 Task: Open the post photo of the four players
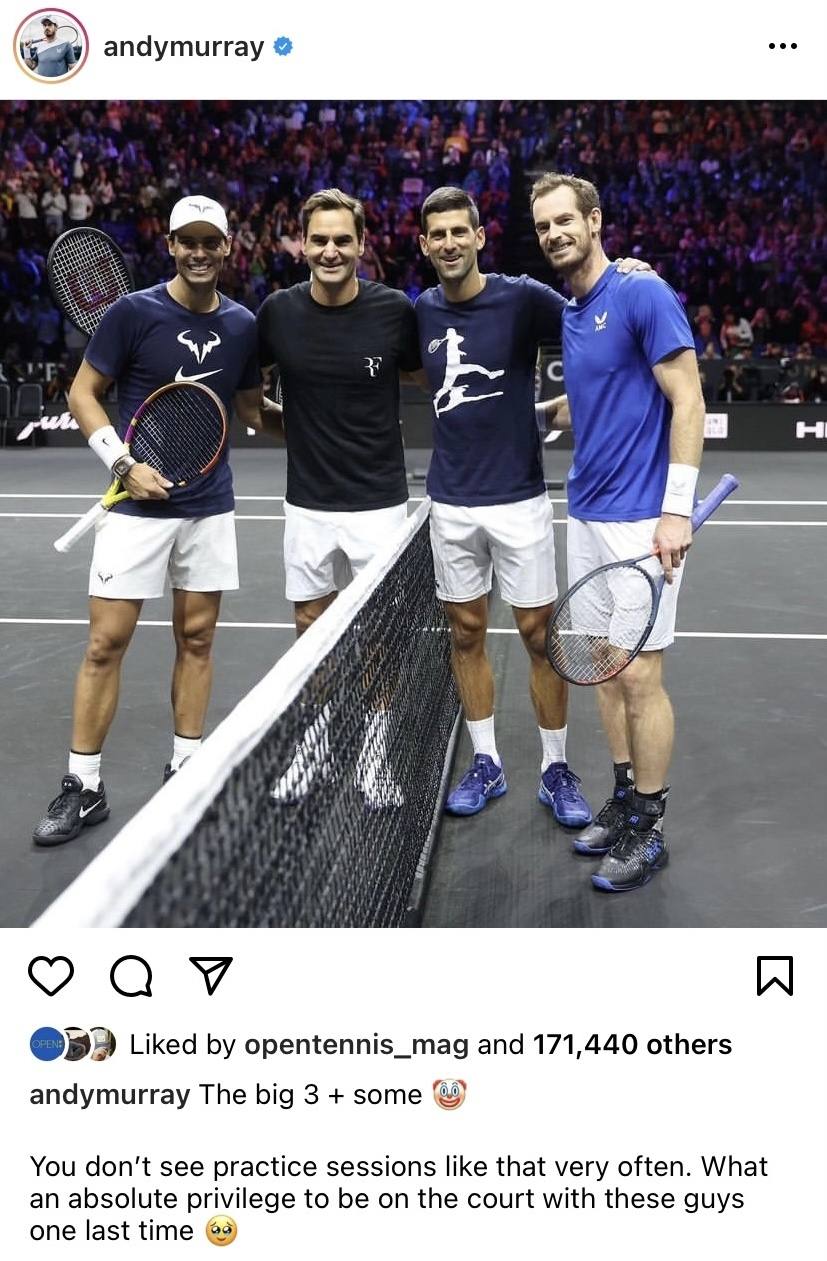click(x=413, y=513)
